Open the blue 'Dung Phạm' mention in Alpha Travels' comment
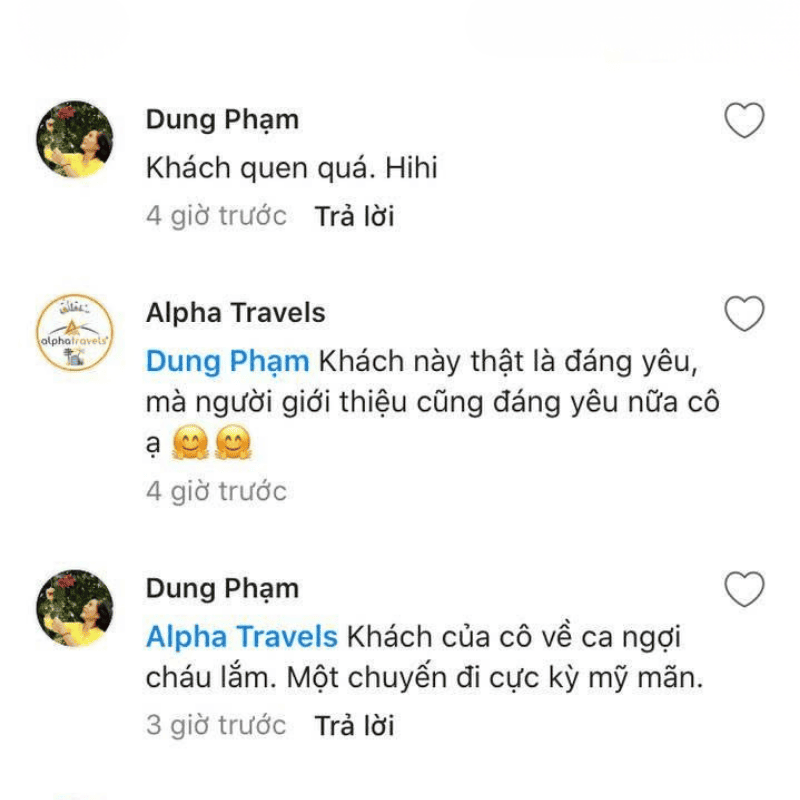 coord(227,361)
